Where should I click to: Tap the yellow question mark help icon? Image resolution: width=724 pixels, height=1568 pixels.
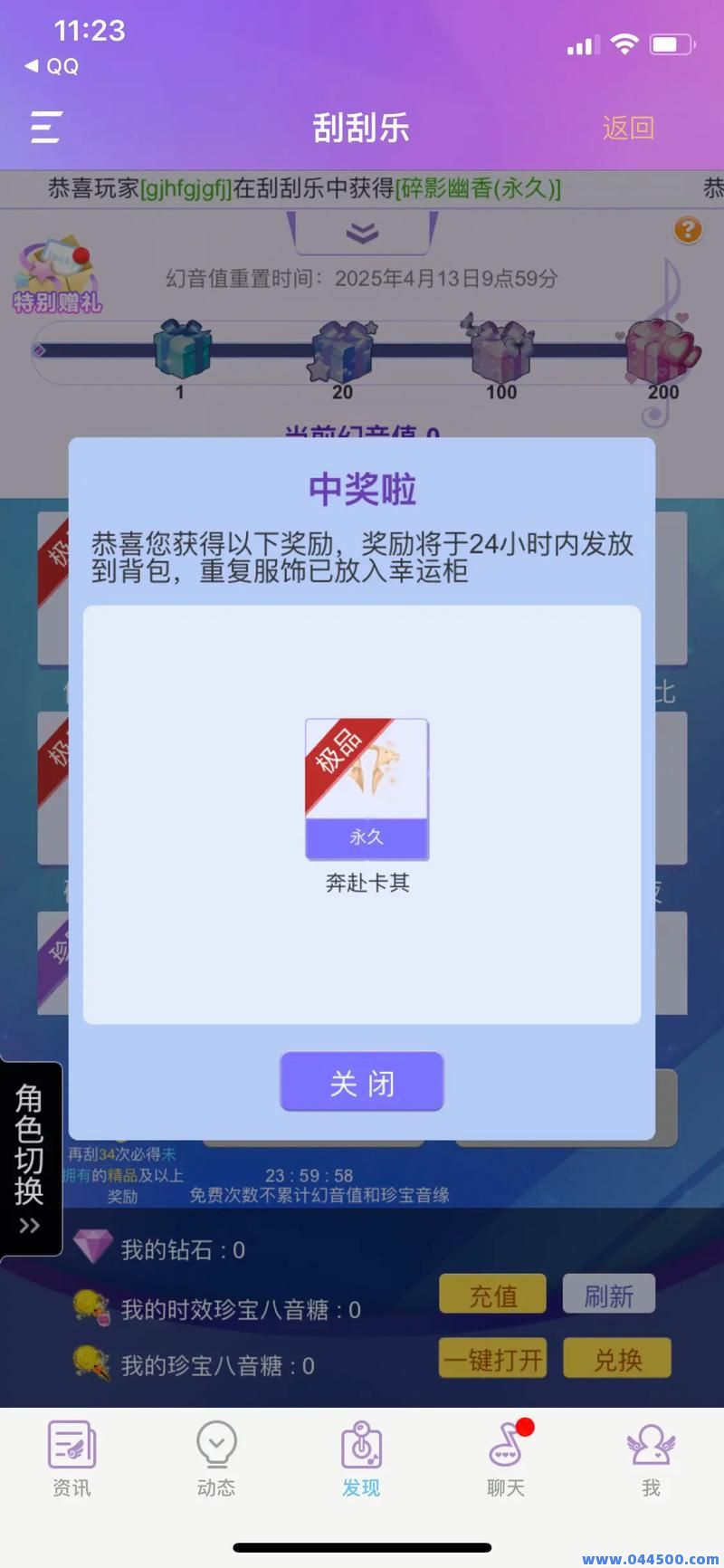(688, 231)
